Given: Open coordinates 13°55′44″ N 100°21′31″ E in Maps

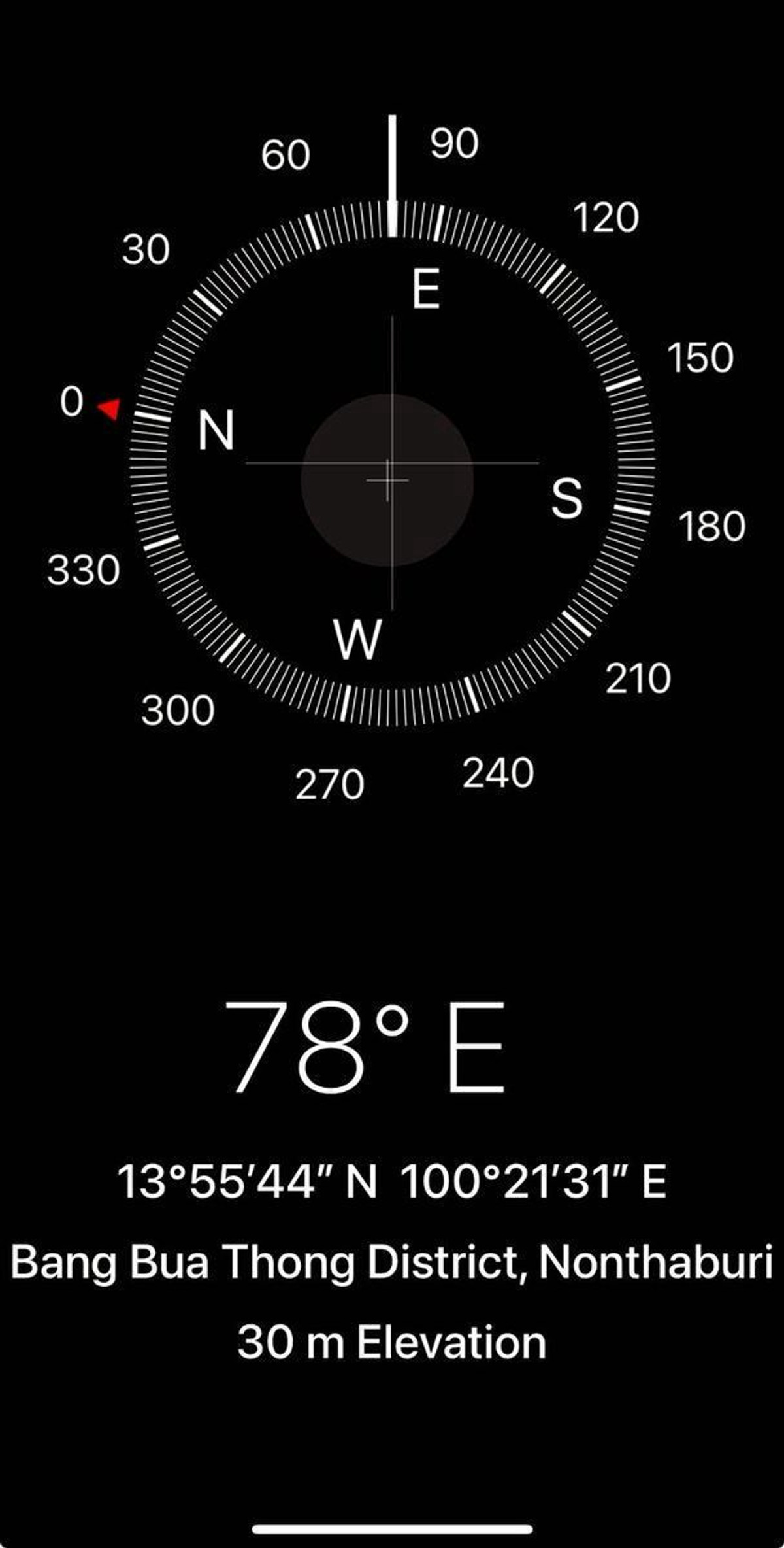Looking at the screenshot, I should (391, 1182).
